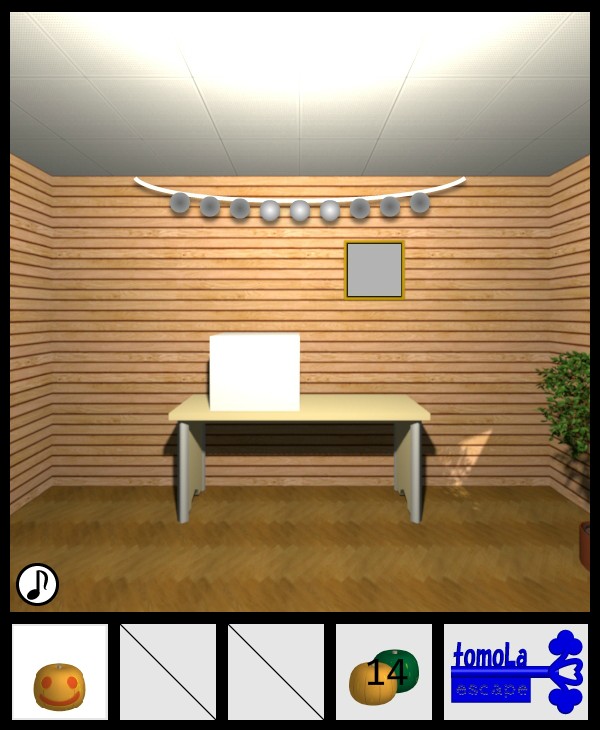The width and height of the screenshot is (600, 730).
Task: Open the tomoLa escape logo link
Action: 516,672
